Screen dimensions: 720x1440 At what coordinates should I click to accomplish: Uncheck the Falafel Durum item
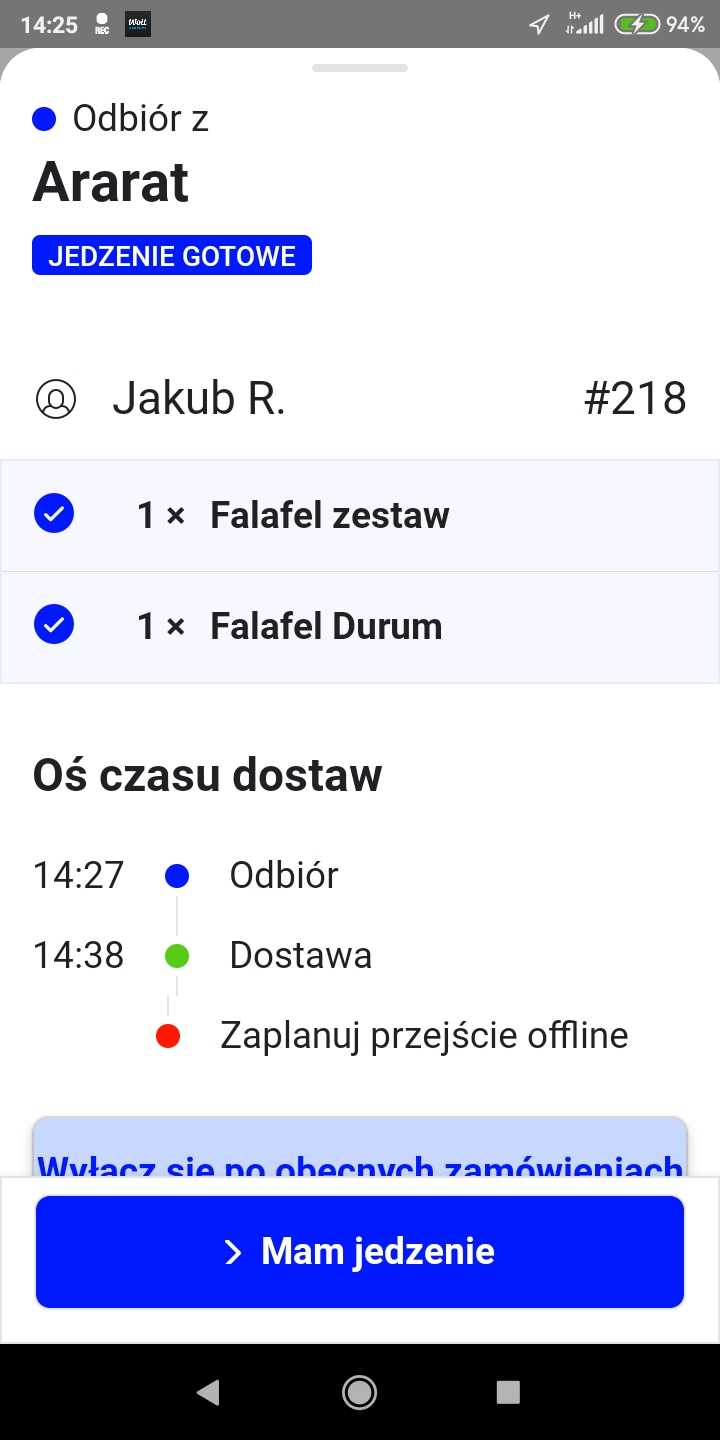(54, 626)
